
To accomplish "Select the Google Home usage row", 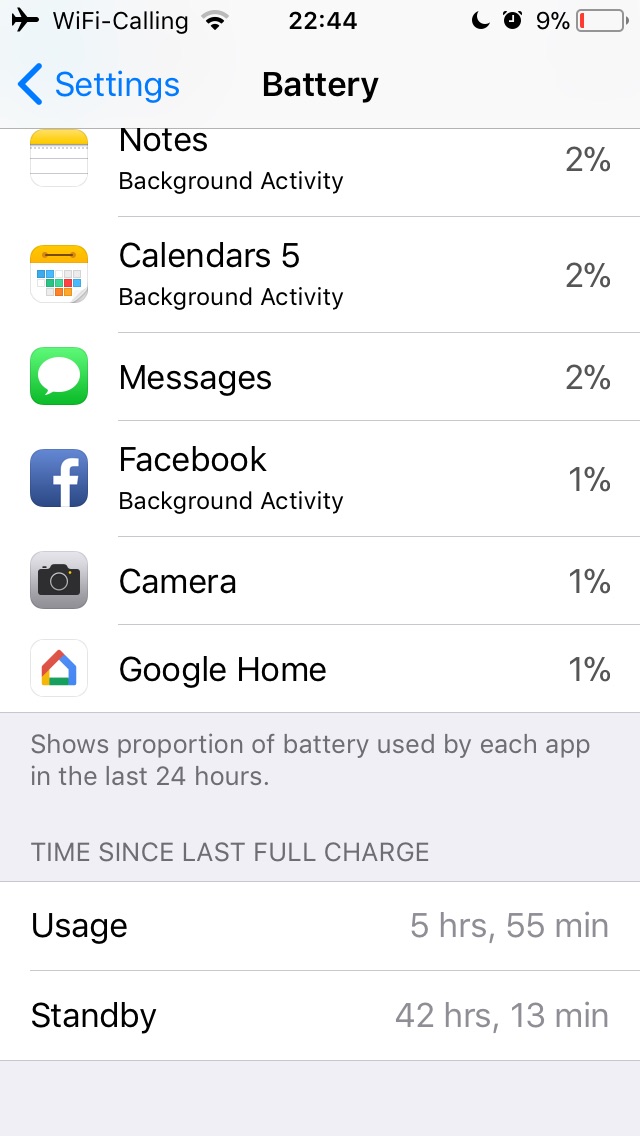I will (x=320, y=669).
